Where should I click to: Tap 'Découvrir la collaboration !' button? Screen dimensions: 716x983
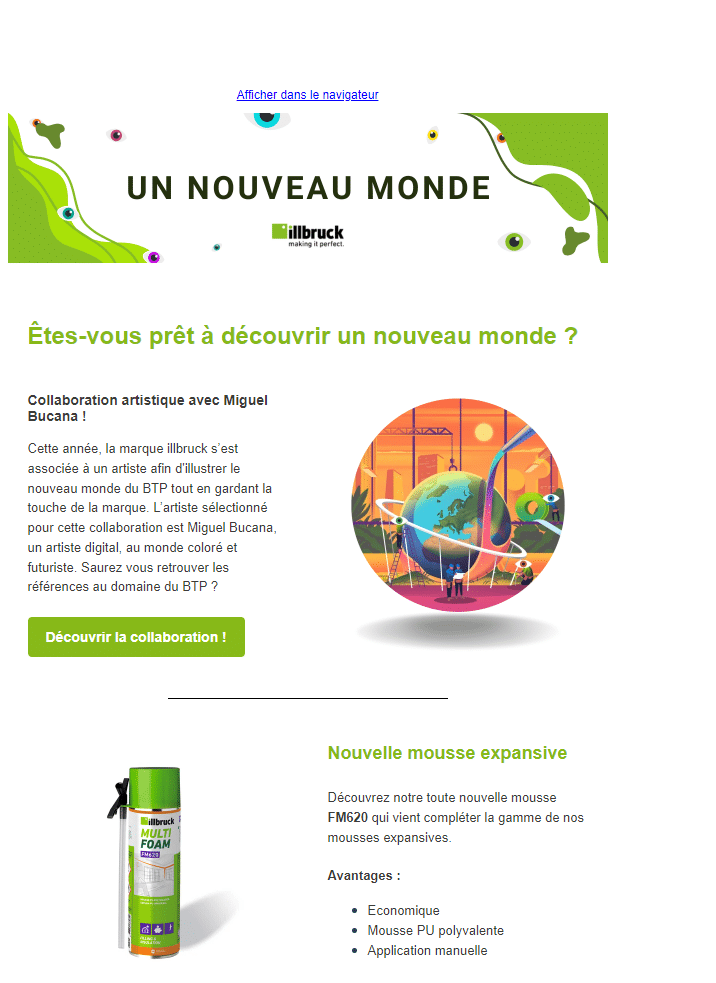136,637
